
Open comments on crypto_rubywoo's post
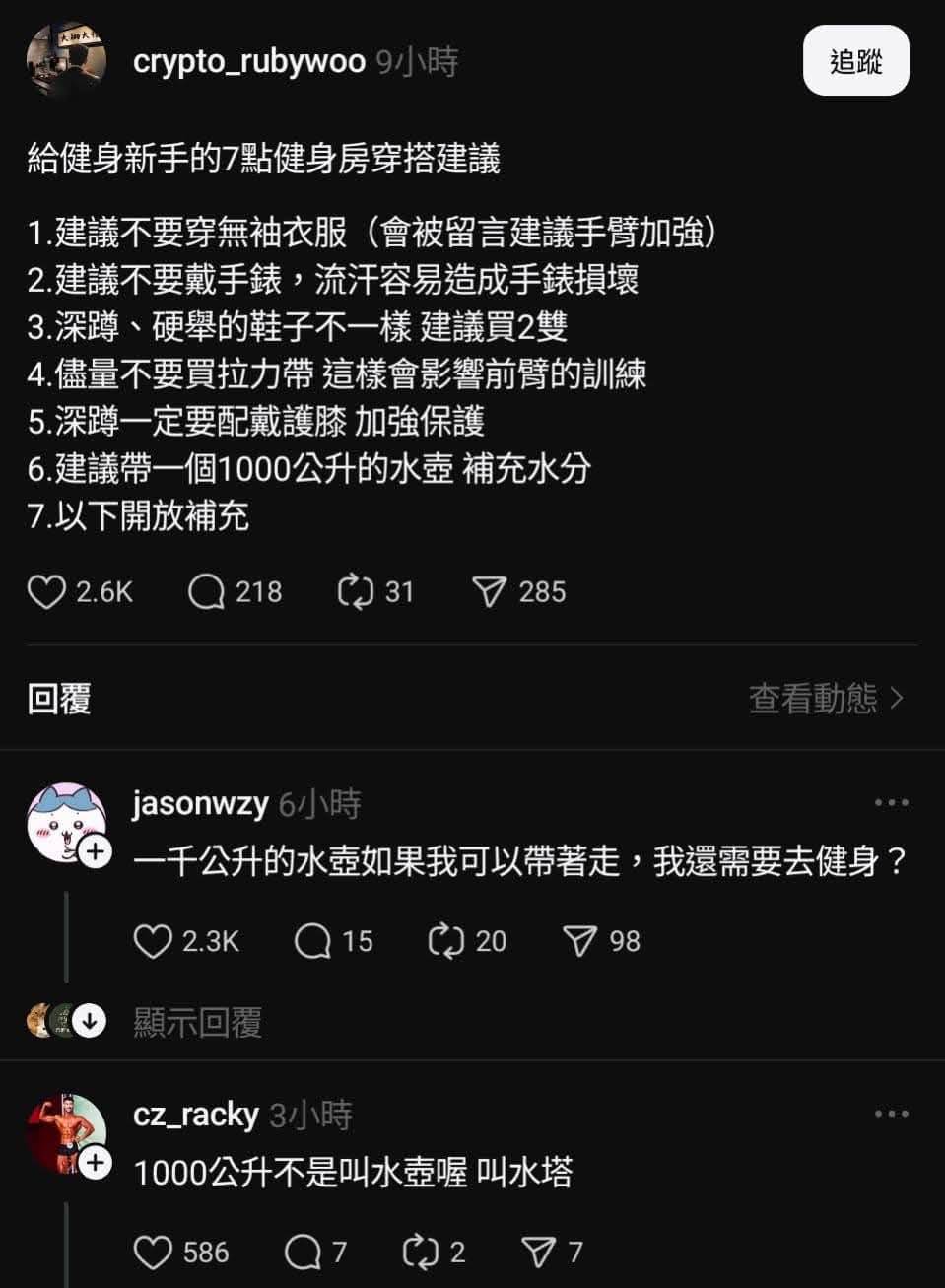[207, 591]
